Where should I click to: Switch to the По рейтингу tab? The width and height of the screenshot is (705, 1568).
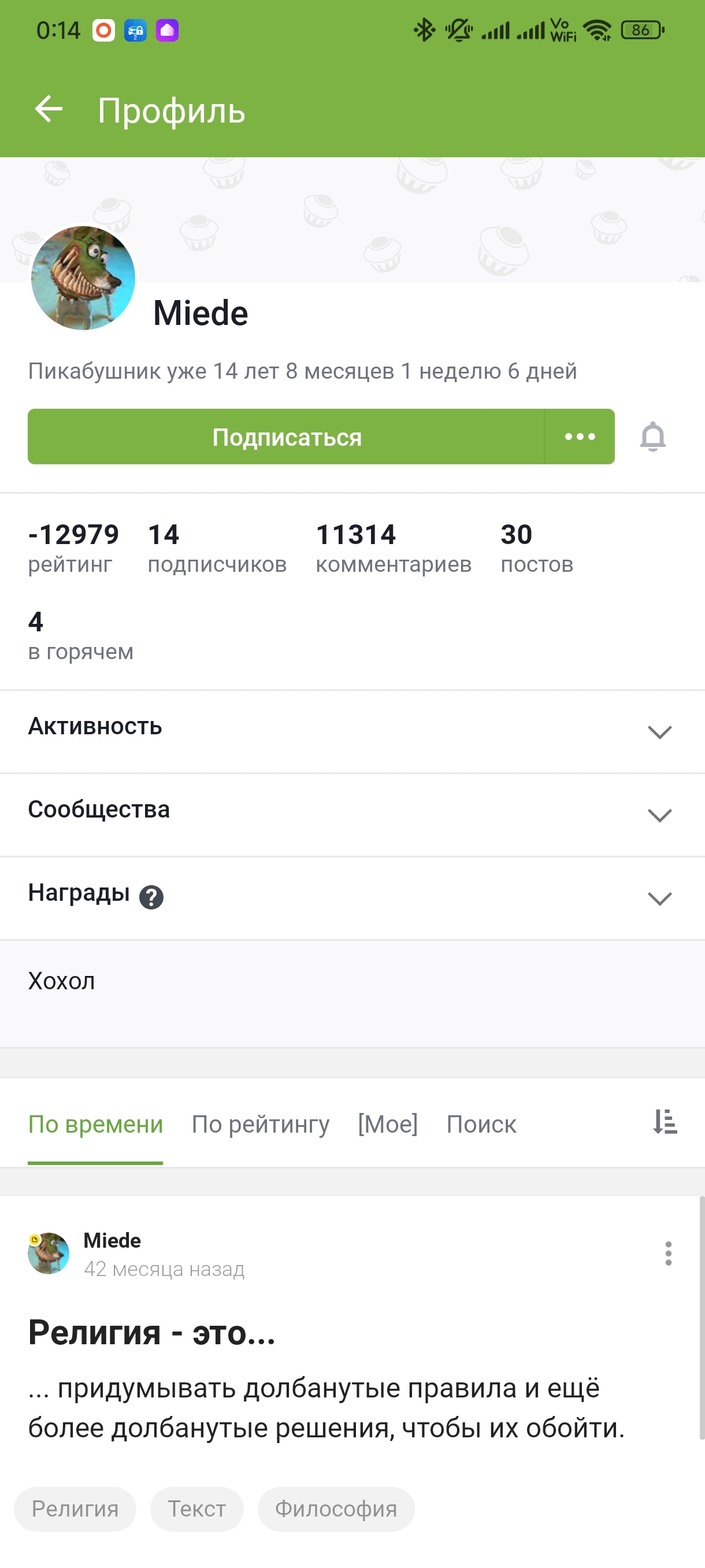click(x=261, y=1123)
